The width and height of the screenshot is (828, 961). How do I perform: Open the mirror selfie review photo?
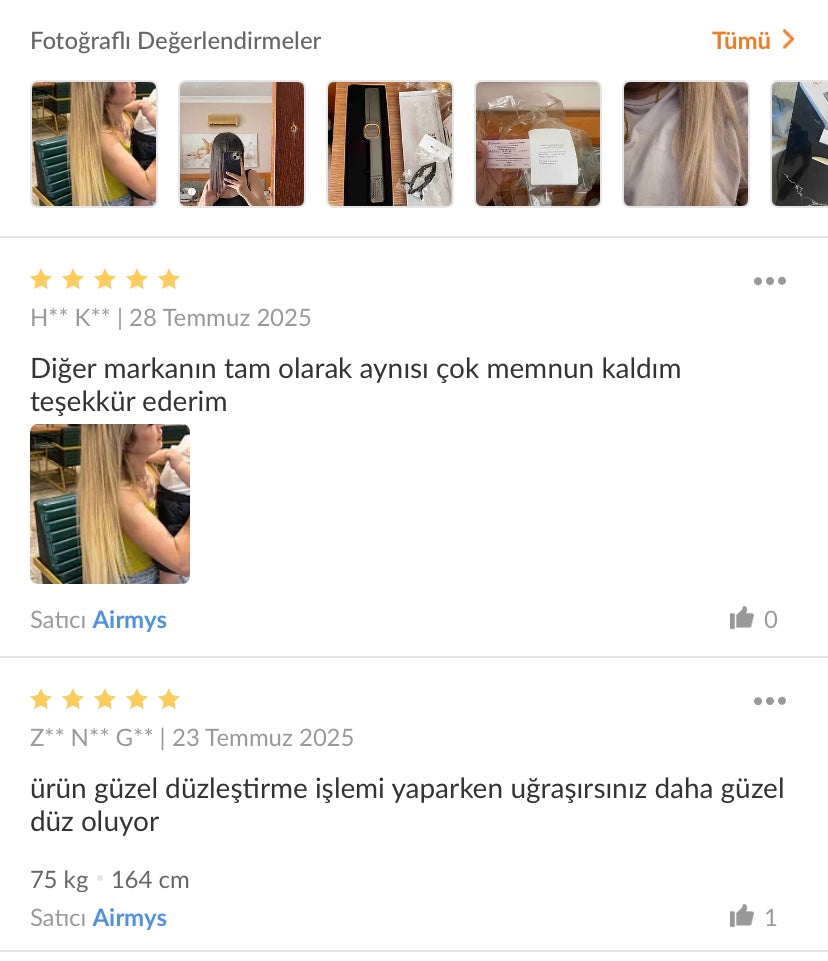click(x=241, y=144)
